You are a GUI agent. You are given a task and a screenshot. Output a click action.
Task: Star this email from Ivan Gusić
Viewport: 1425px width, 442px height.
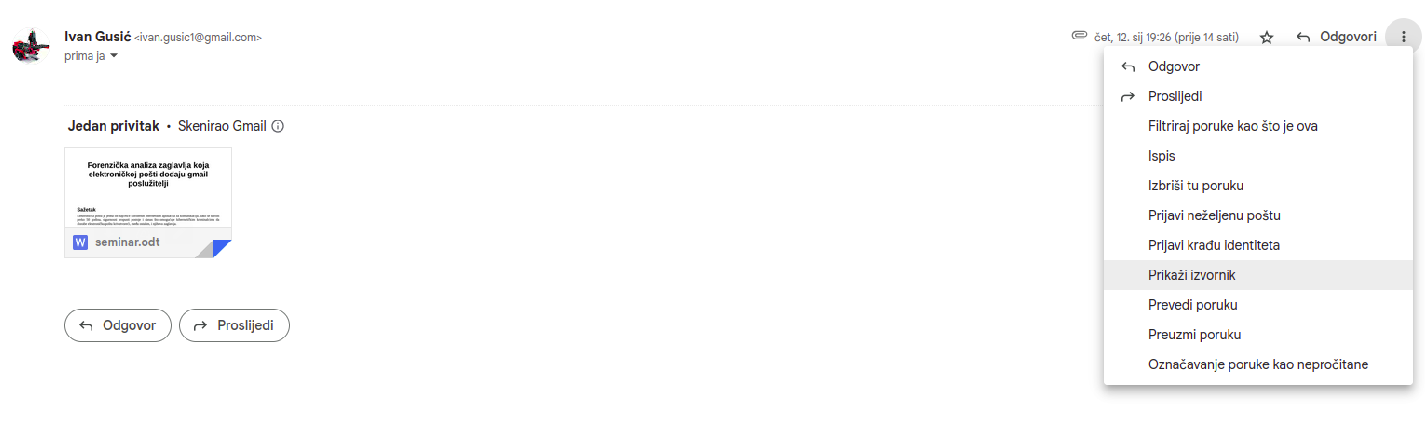click(1266, 37)
